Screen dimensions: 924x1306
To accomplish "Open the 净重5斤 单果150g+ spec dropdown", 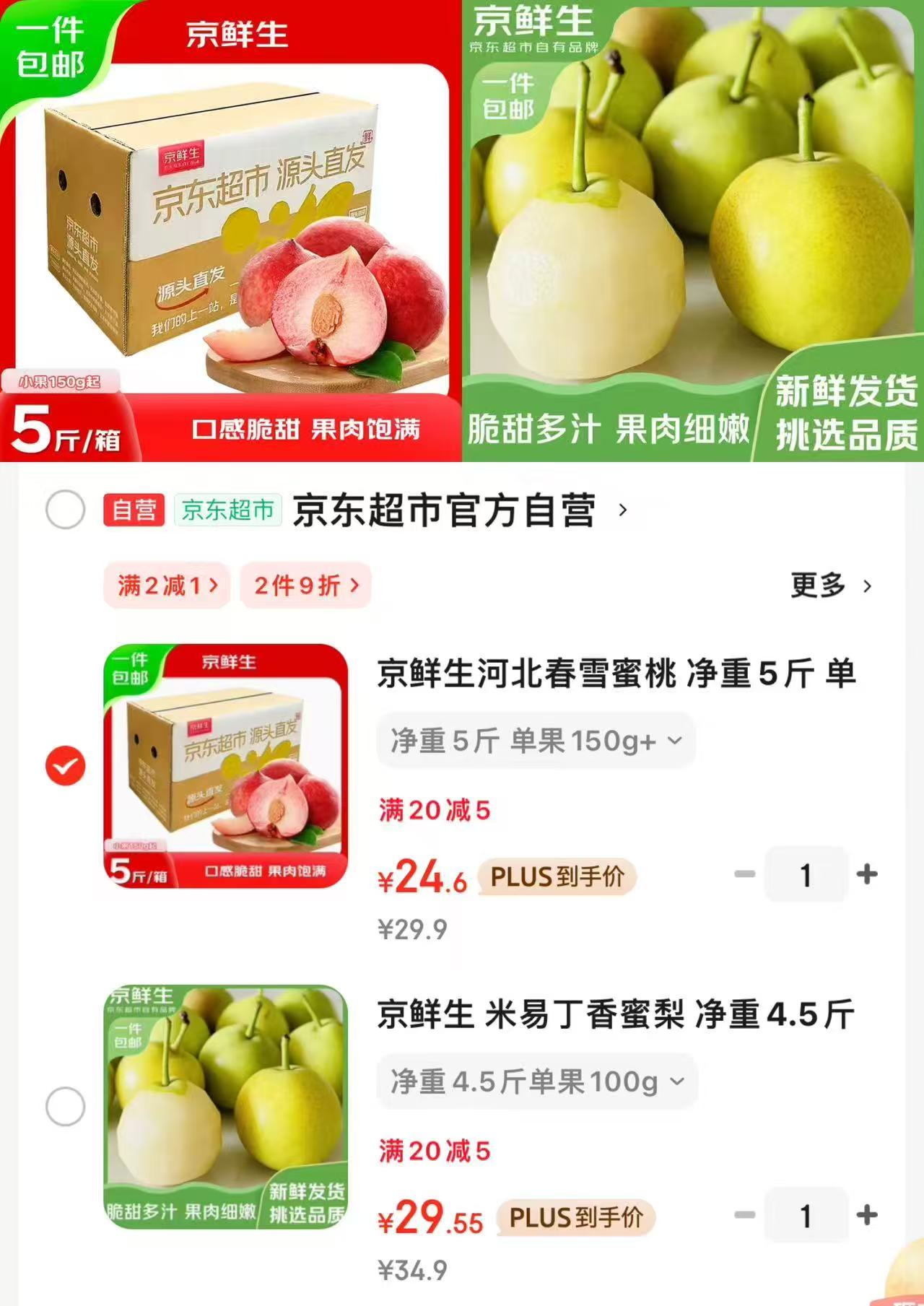I will click(x=535, y=740).
